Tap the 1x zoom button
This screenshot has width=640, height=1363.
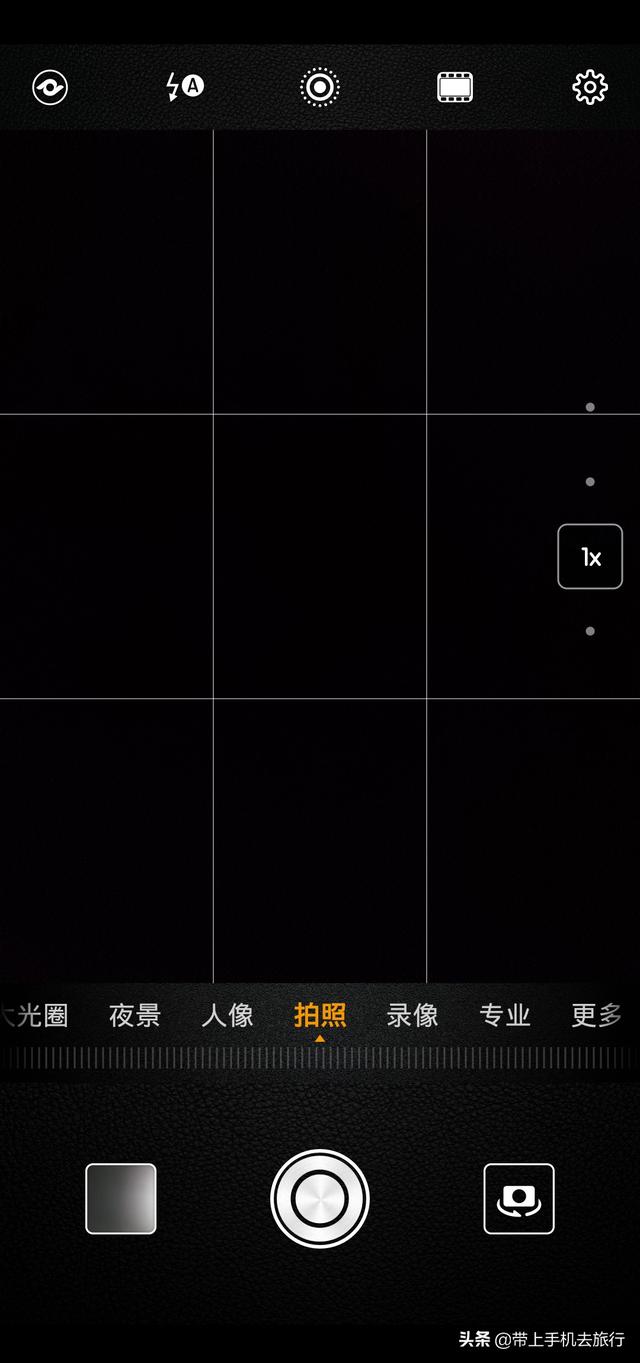590,557
